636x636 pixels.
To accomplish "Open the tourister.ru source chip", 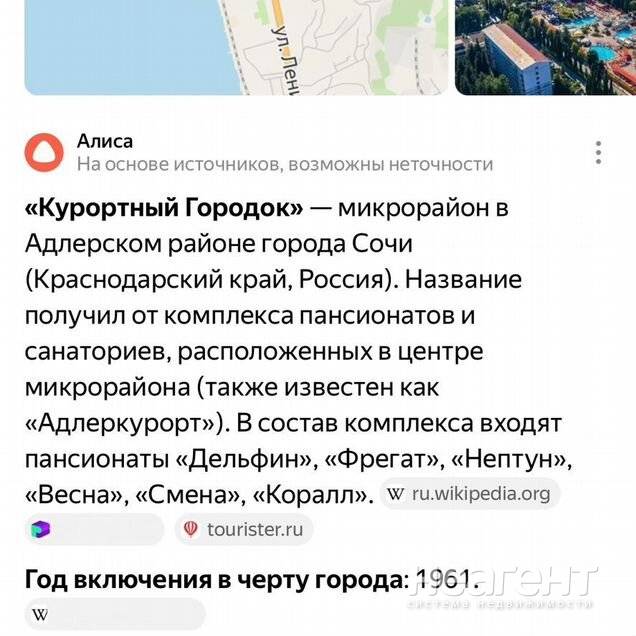I will (243, 529).
